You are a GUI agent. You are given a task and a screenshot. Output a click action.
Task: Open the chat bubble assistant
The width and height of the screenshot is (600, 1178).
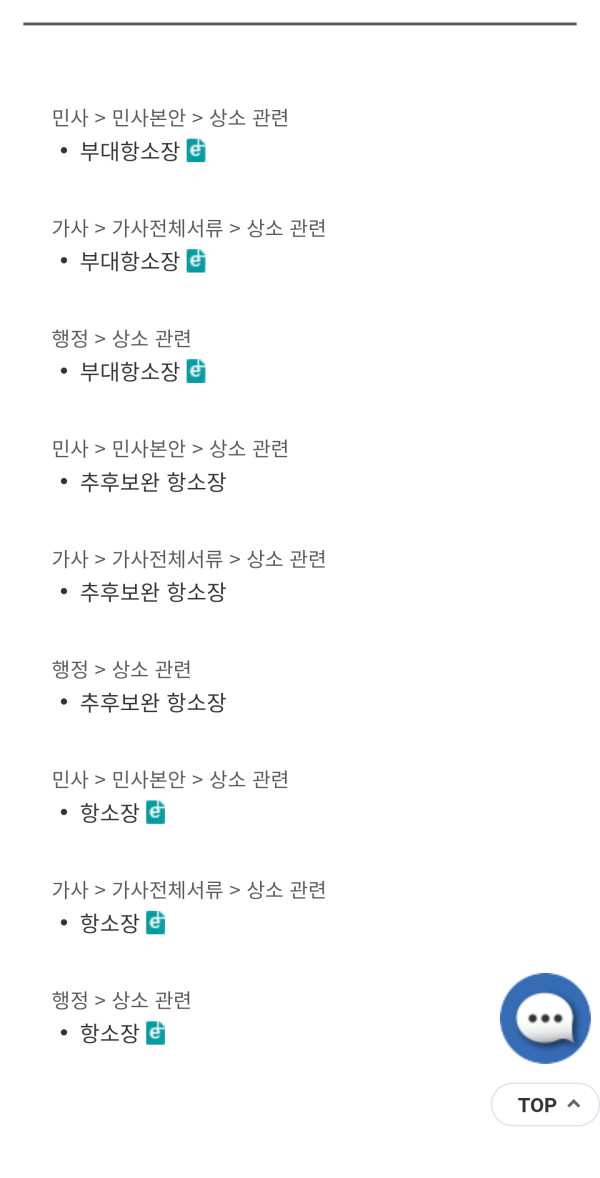click(545, 1018)
